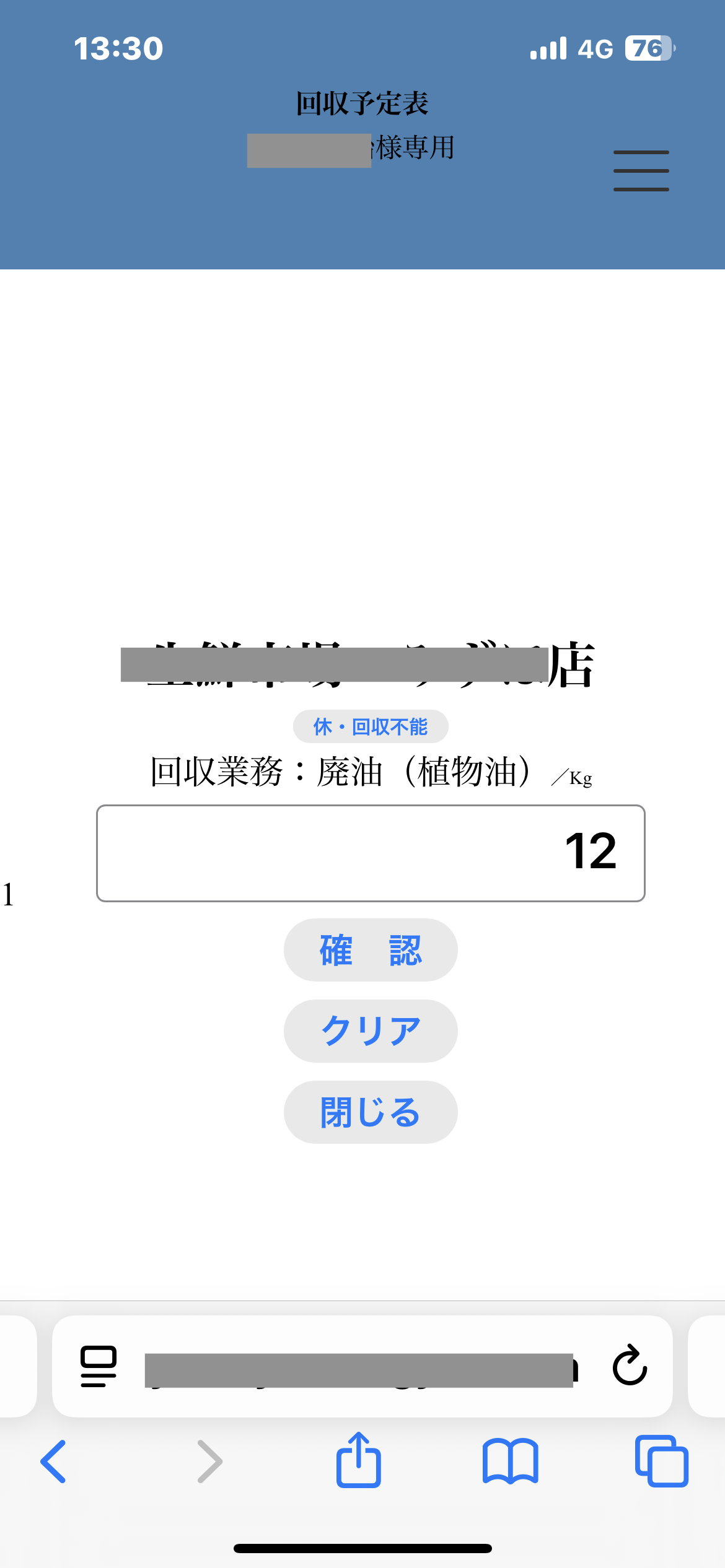This screenshot has height=1568, width=725.
Task: Close the form with 閉じる
Action: click(371, 1112)
